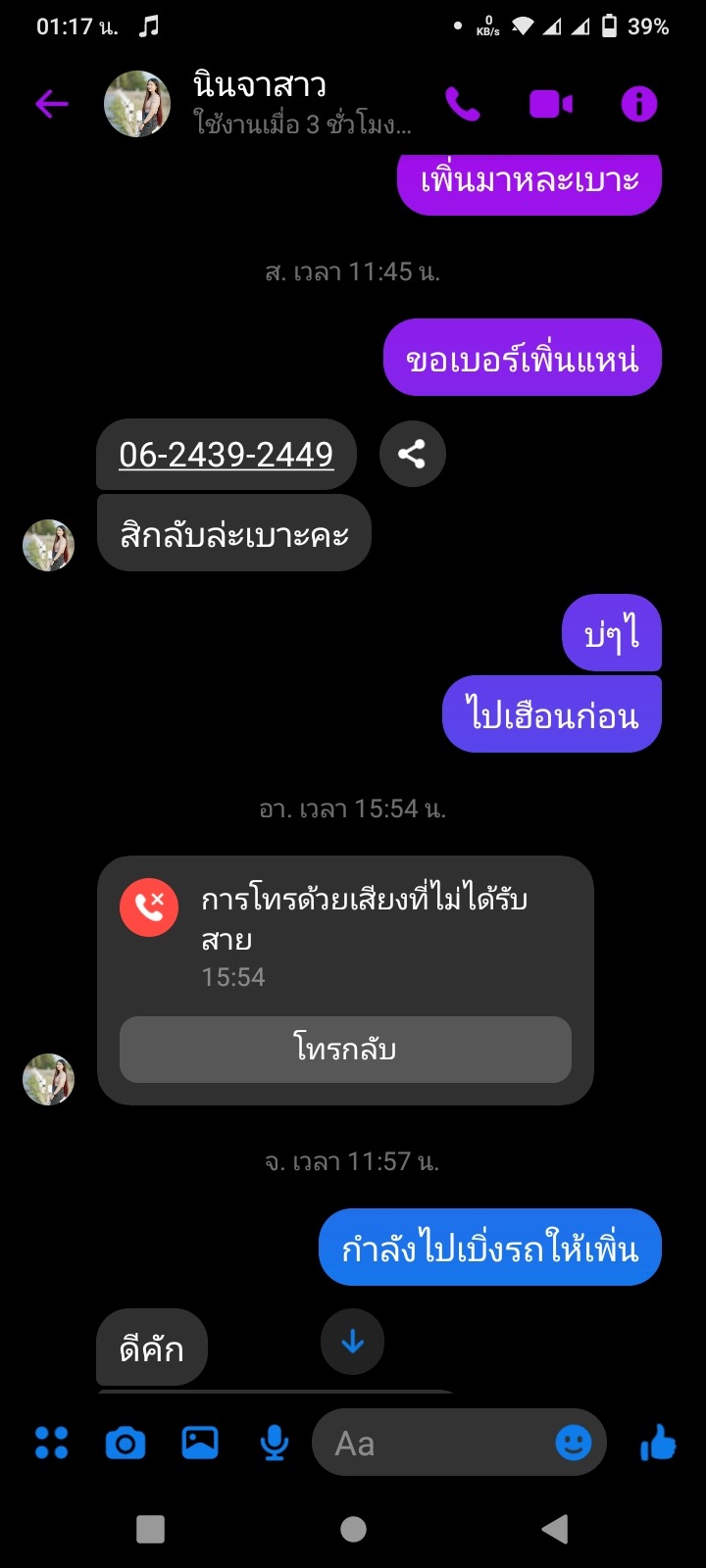This screenshot has width=706, height=1568.
Task: Jump to latest messages with down arrow
Action: [352, 1342]
